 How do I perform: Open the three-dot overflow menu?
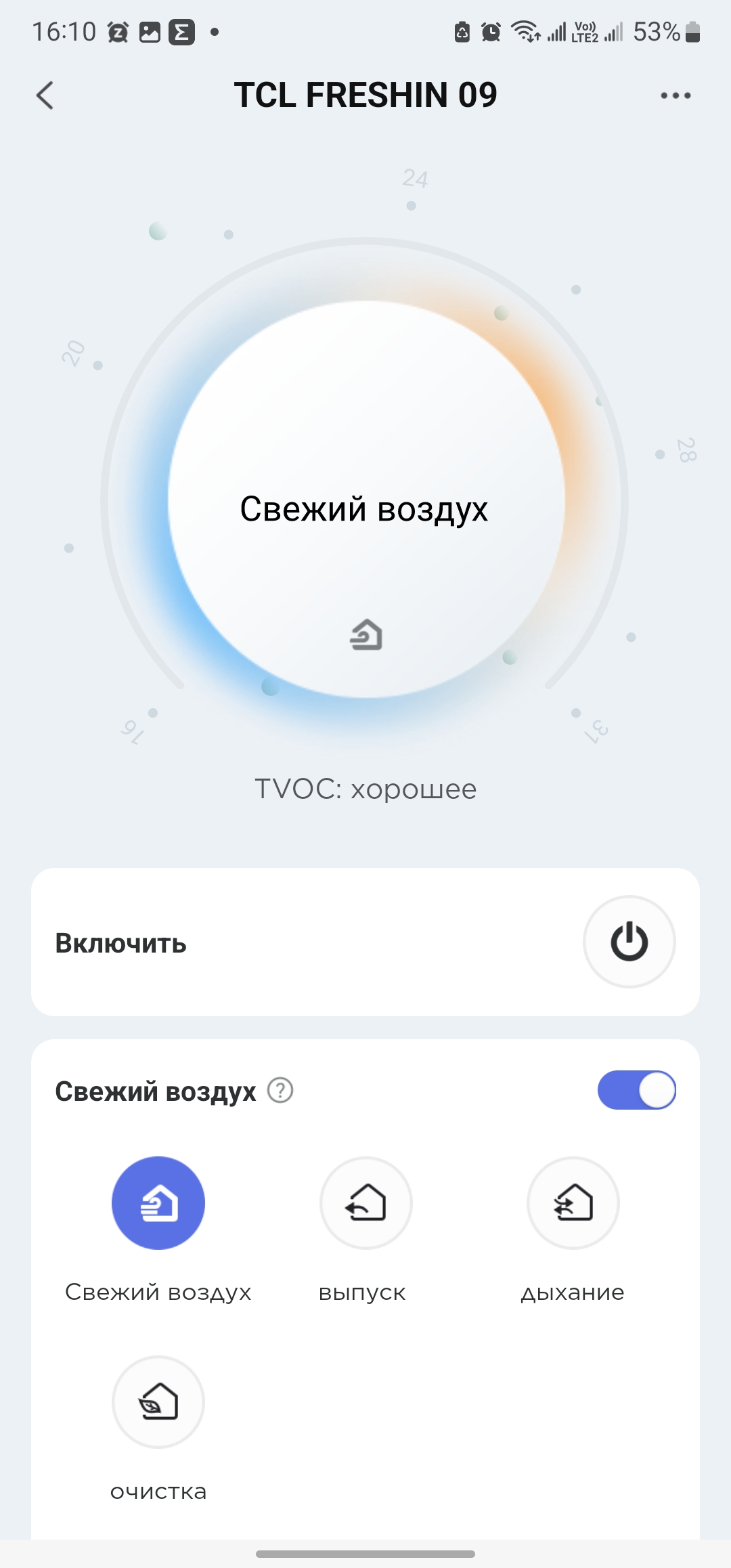click(x=675, y=95)
